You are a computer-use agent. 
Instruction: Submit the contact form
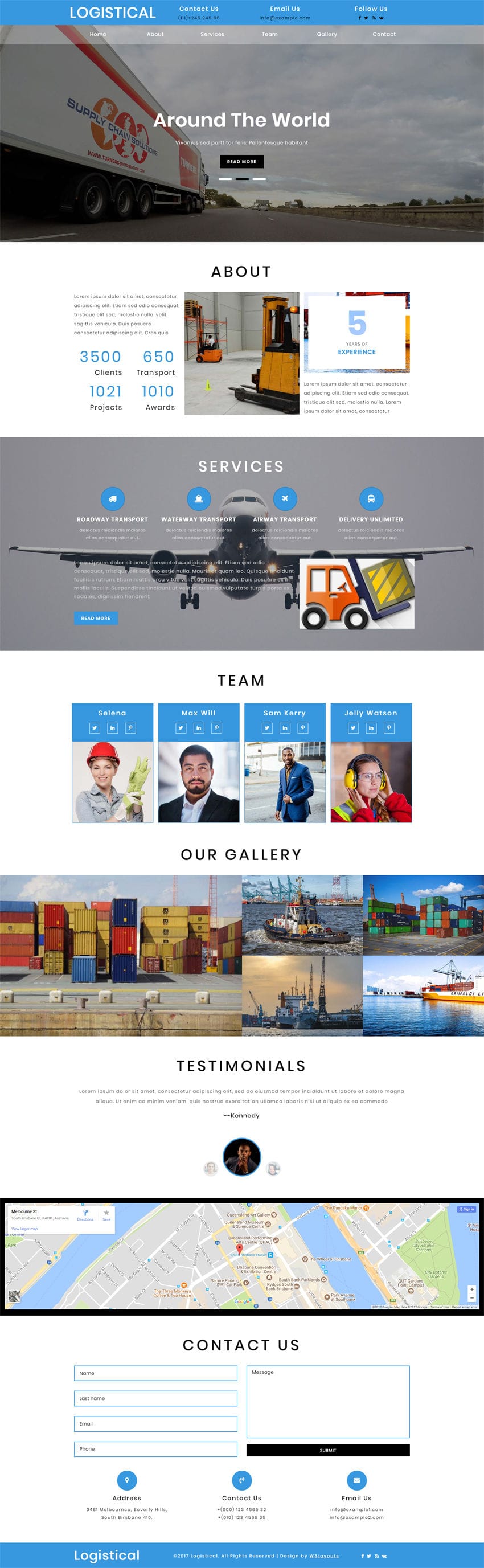tap(327, 1450)
